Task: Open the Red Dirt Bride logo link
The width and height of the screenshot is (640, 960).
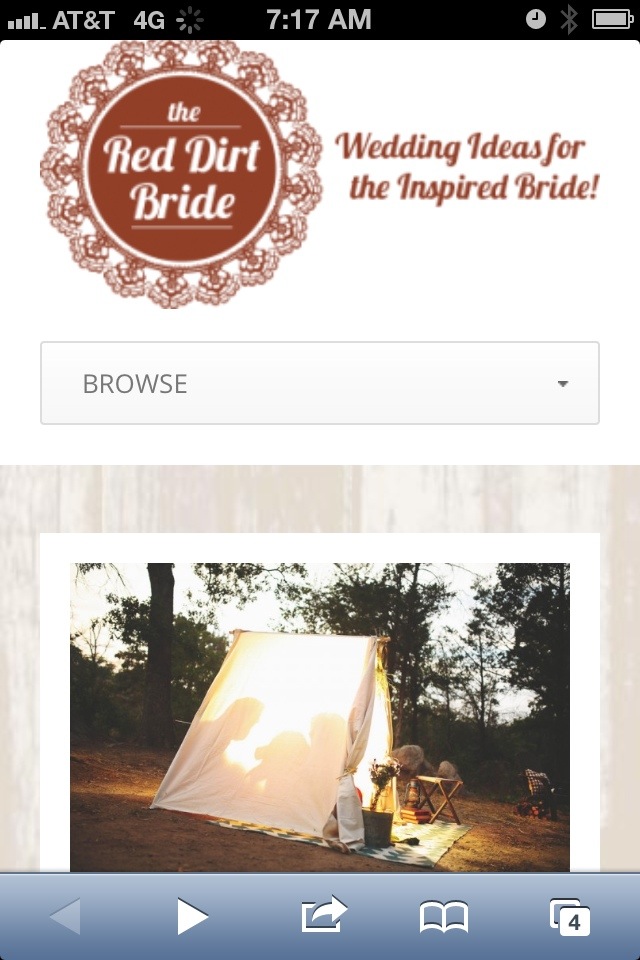Action: tap(183, 172)
